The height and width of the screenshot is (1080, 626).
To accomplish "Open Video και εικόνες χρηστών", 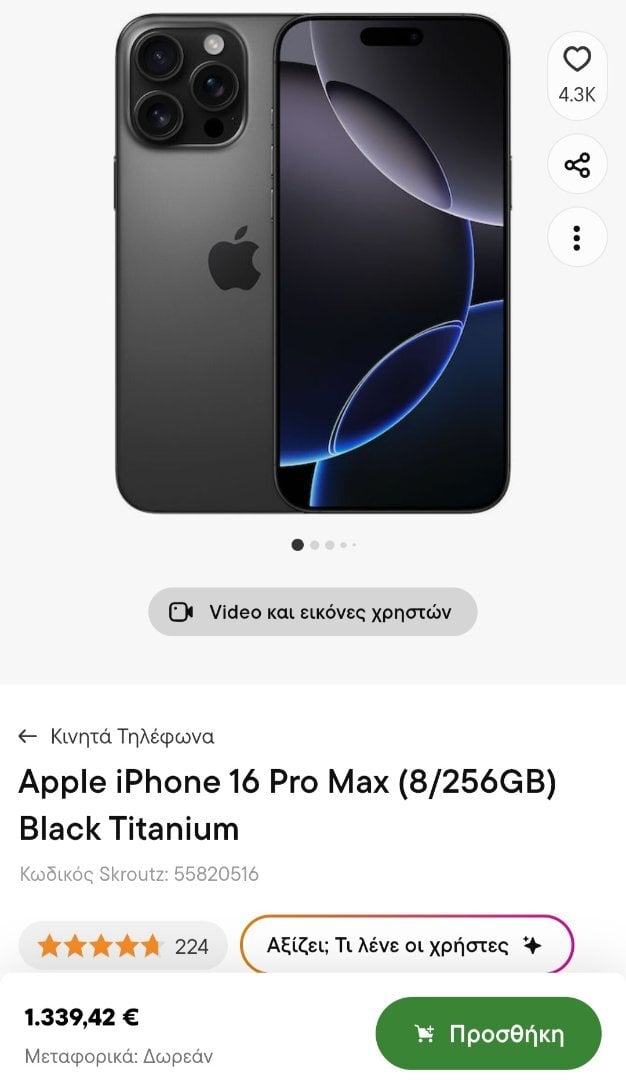I will pos(312,612).
